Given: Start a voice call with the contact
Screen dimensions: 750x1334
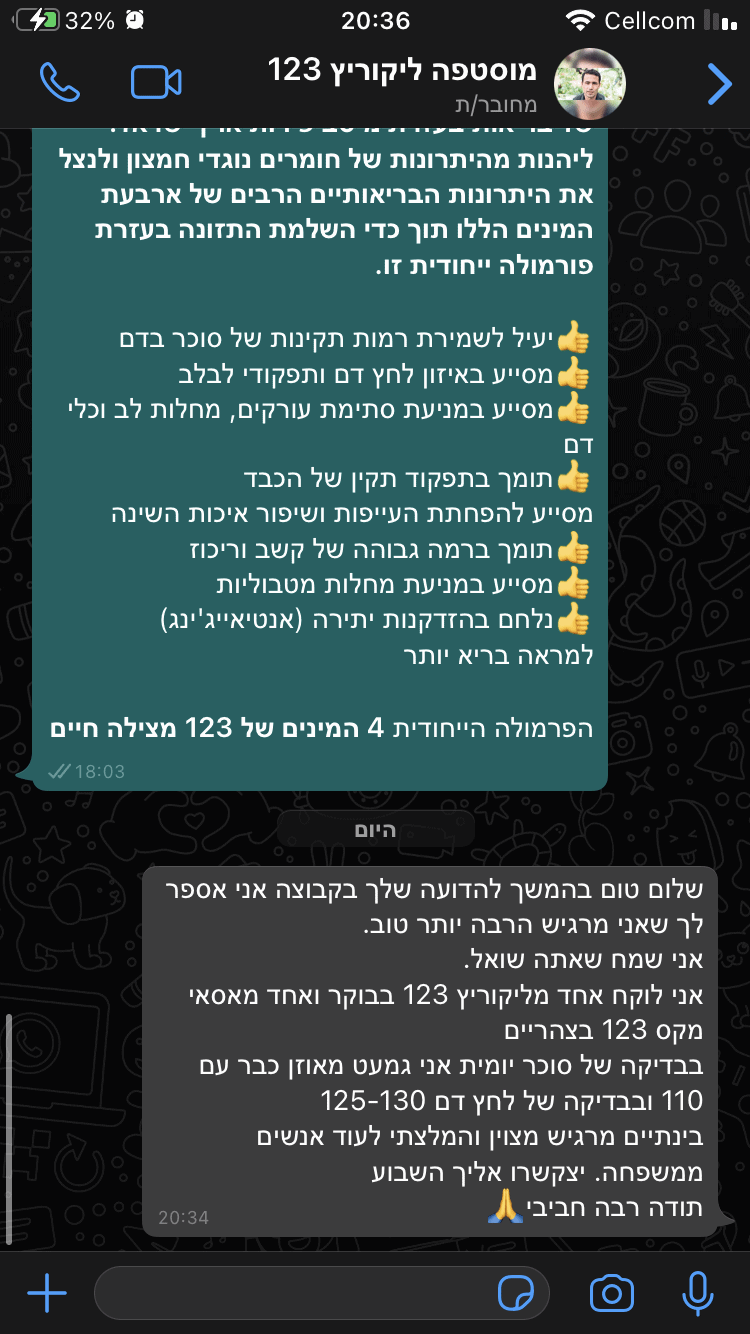Looking at the screenshot, I should [59, 83].
